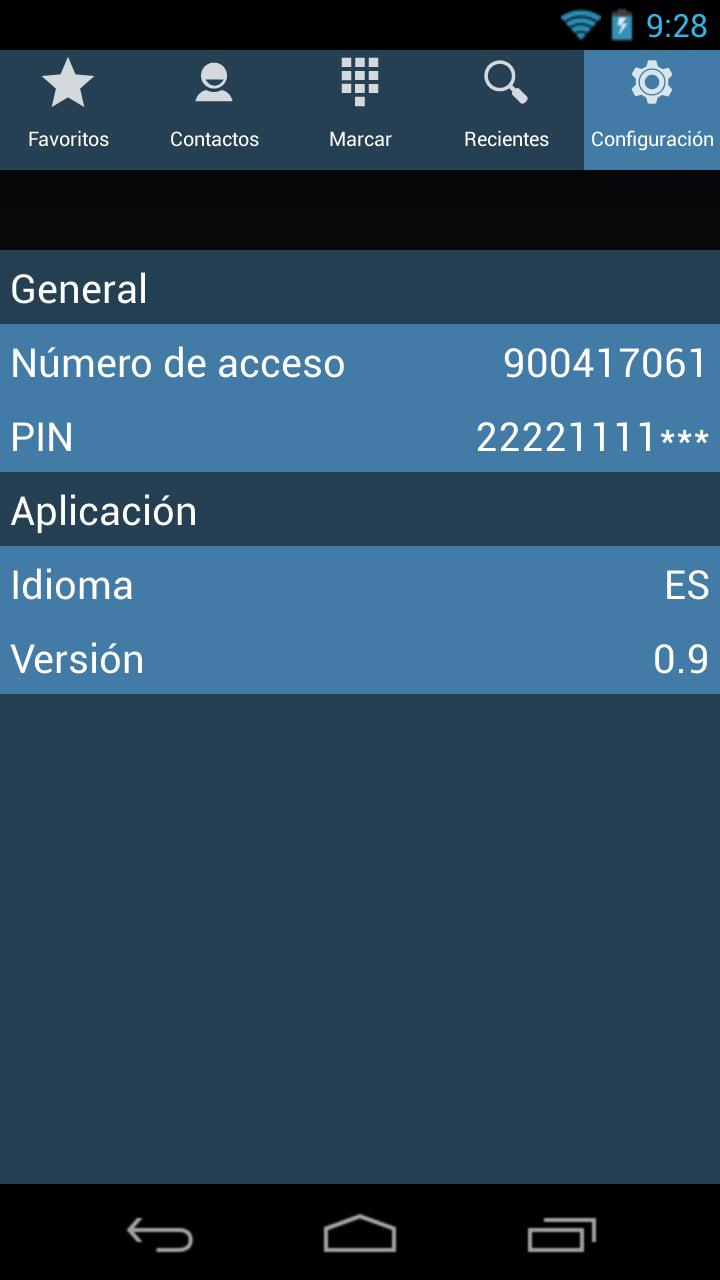Tap the Configuración gear icon
This screenshot has width=720, height=1280.
652,82
